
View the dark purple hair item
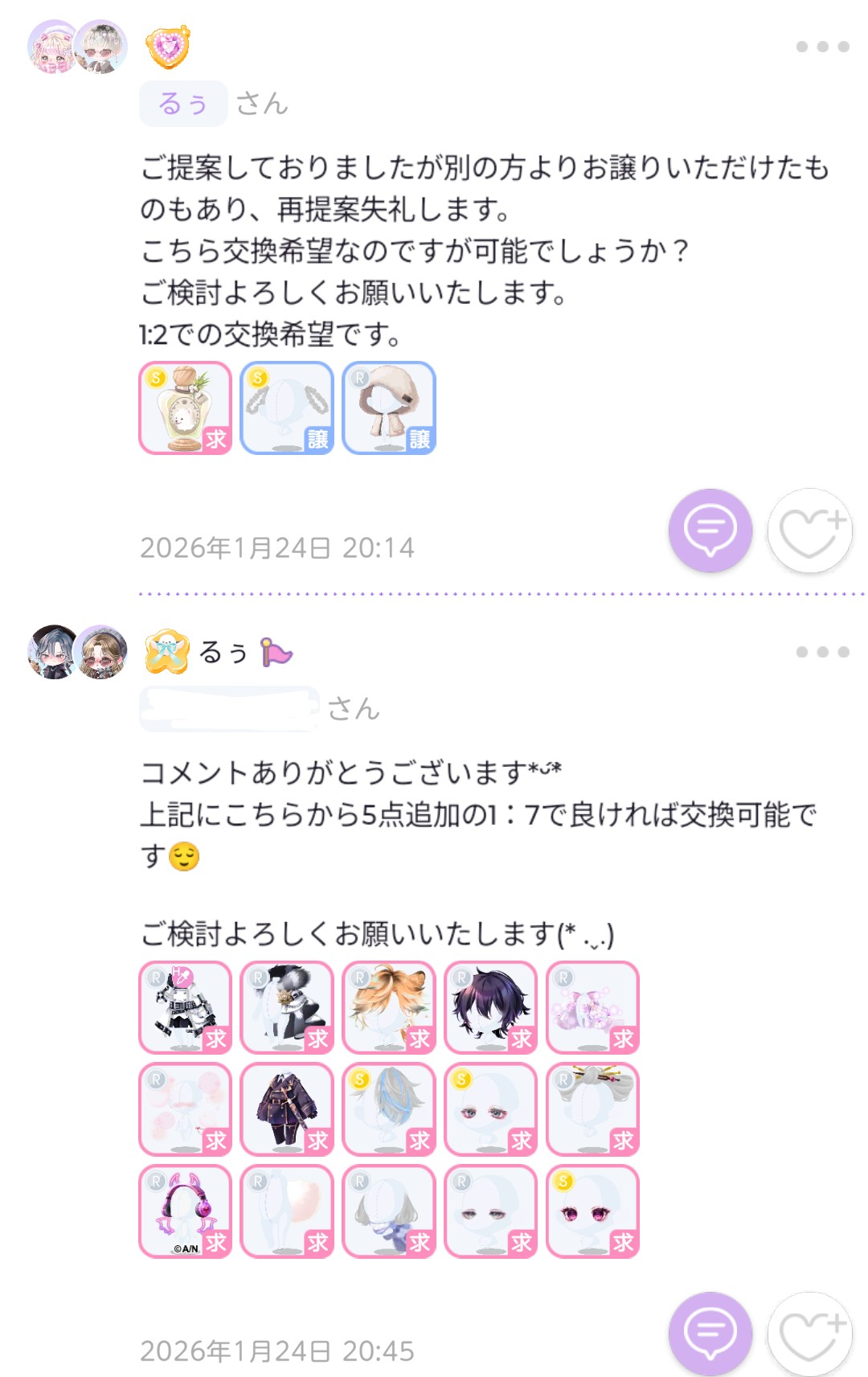point(491,1007)
